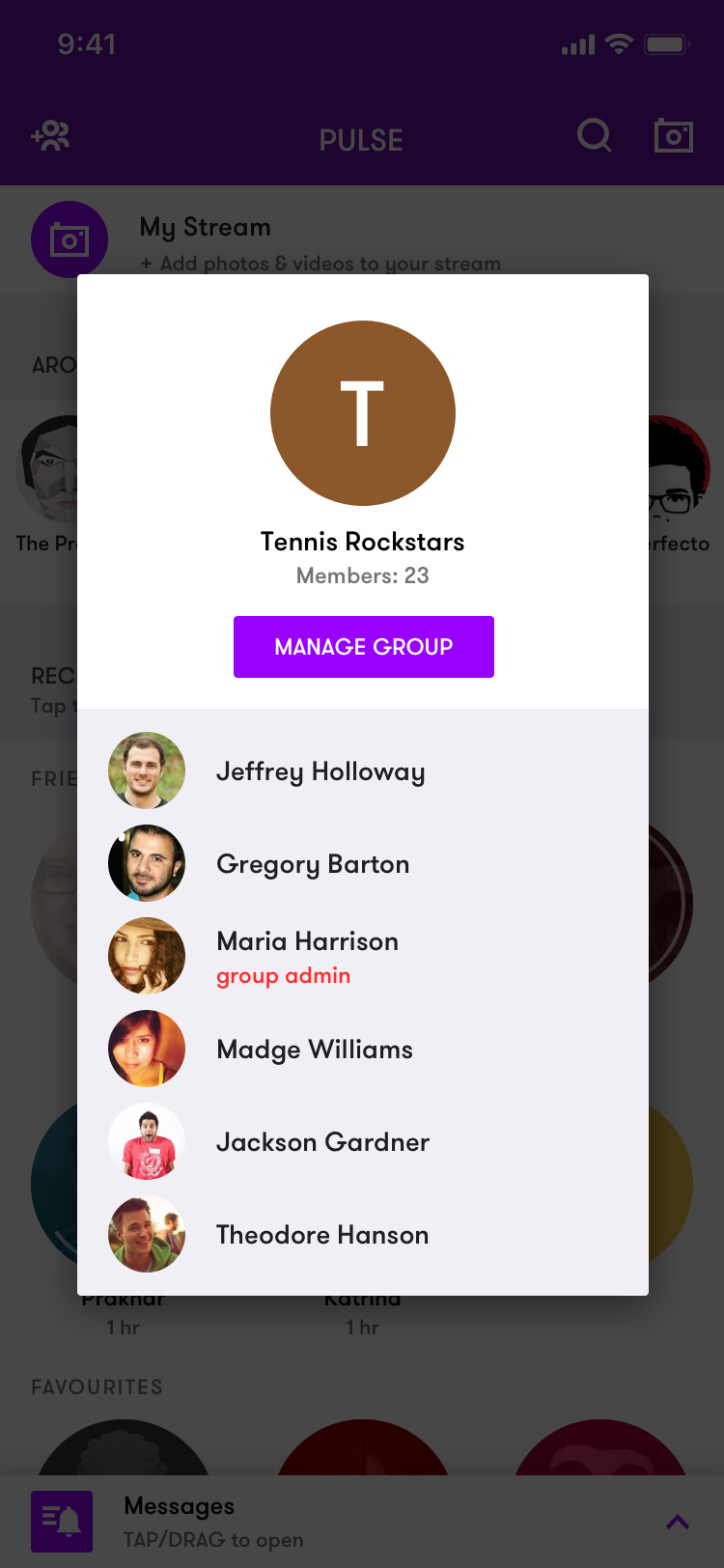Tap the My Stream camera button
Viewport: 724px width, 1568px height.
[70, 239]
